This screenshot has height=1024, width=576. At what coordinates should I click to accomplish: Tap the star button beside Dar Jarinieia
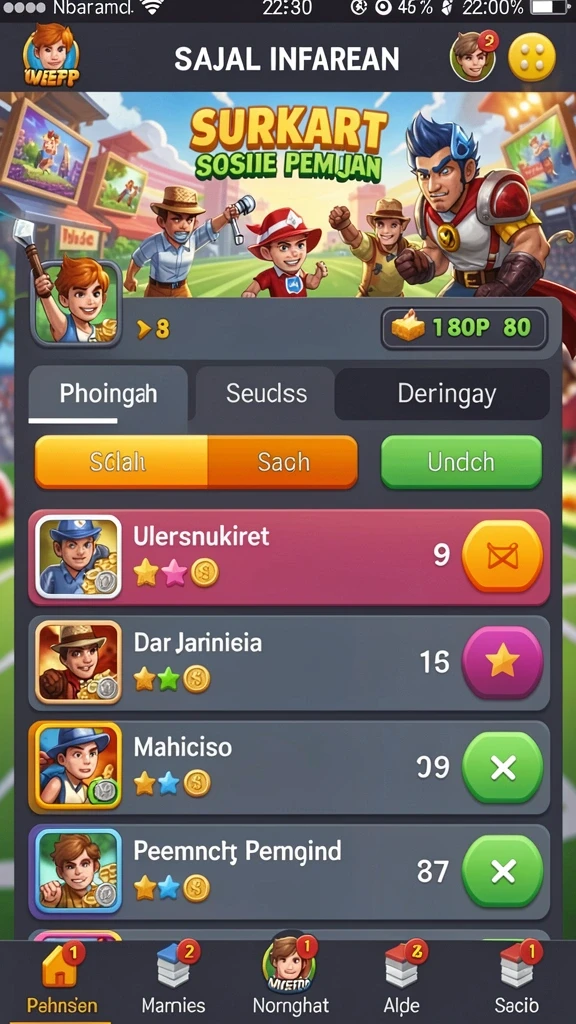point(502,662)
